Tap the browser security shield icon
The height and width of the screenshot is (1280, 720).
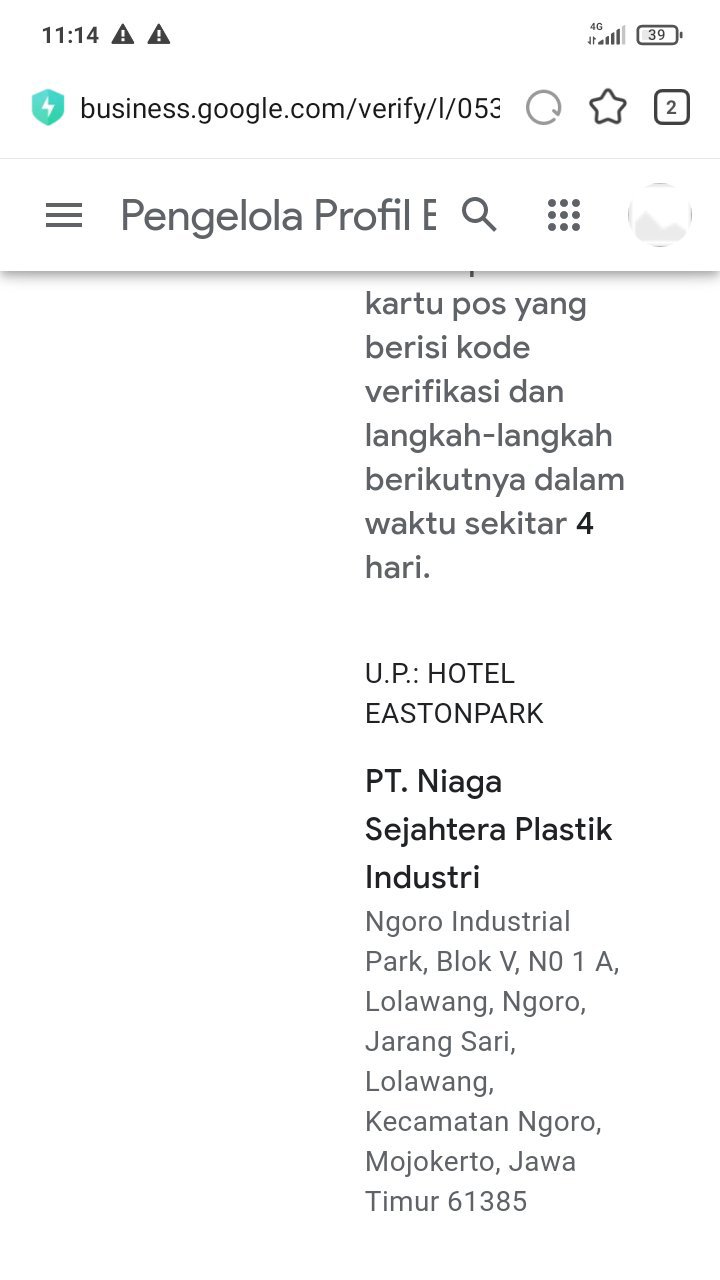[48, 108]
